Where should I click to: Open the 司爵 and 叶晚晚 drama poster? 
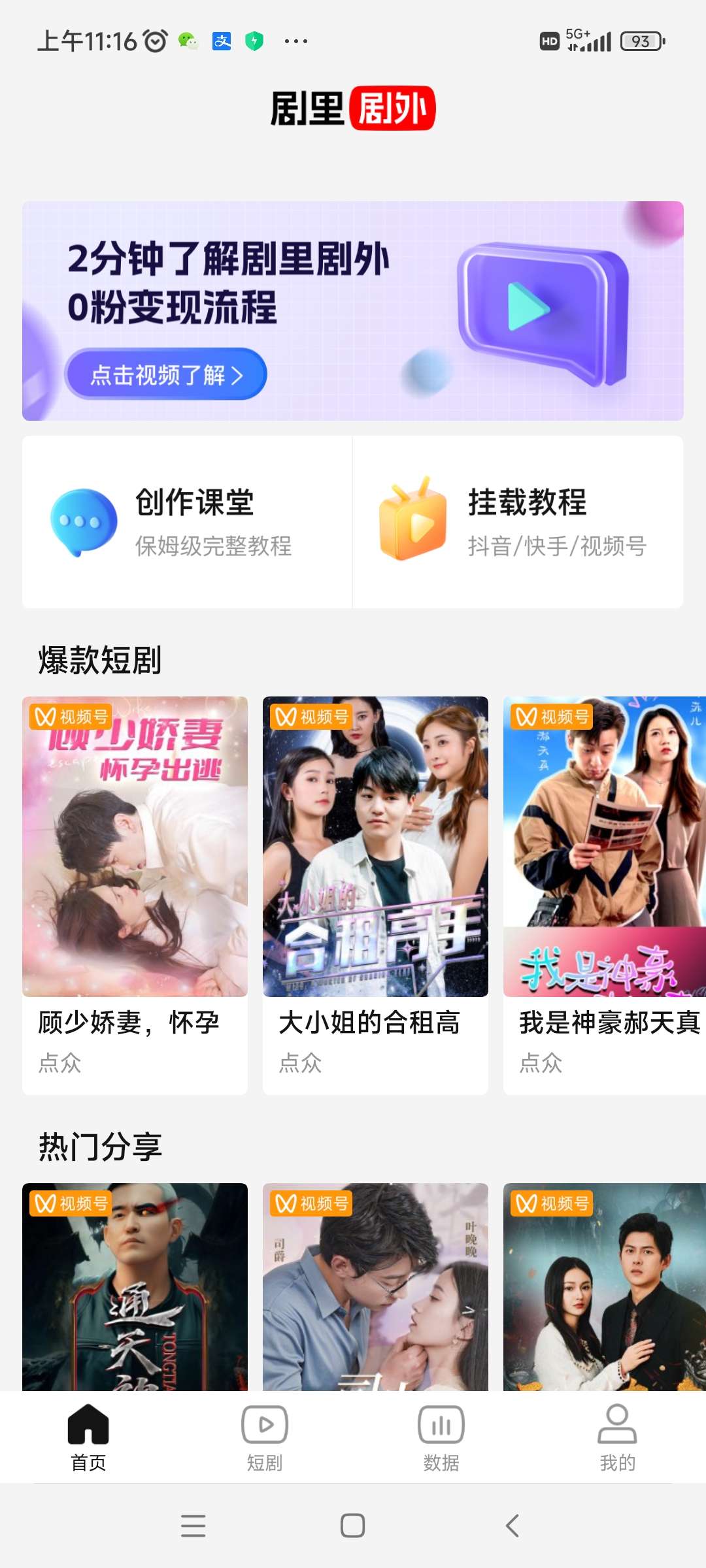click(375, 1286)
